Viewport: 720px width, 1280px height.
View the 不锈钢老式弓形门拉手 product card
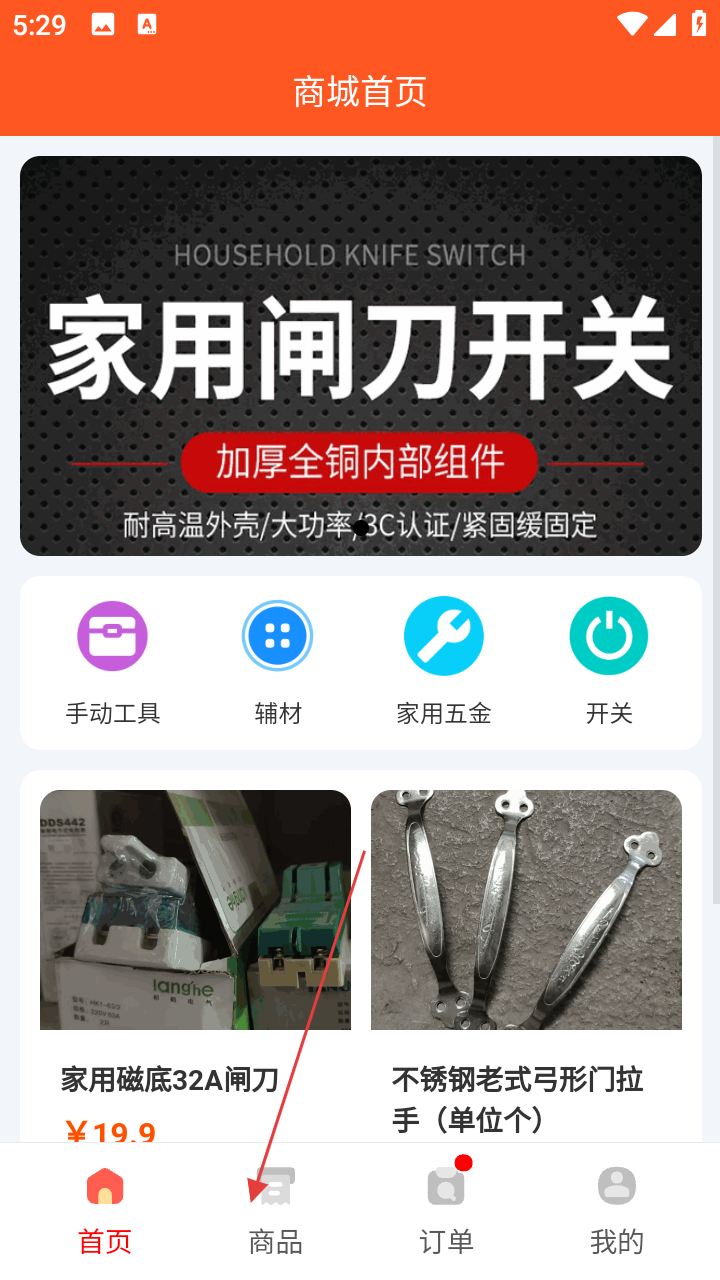[x=526, y=966]
